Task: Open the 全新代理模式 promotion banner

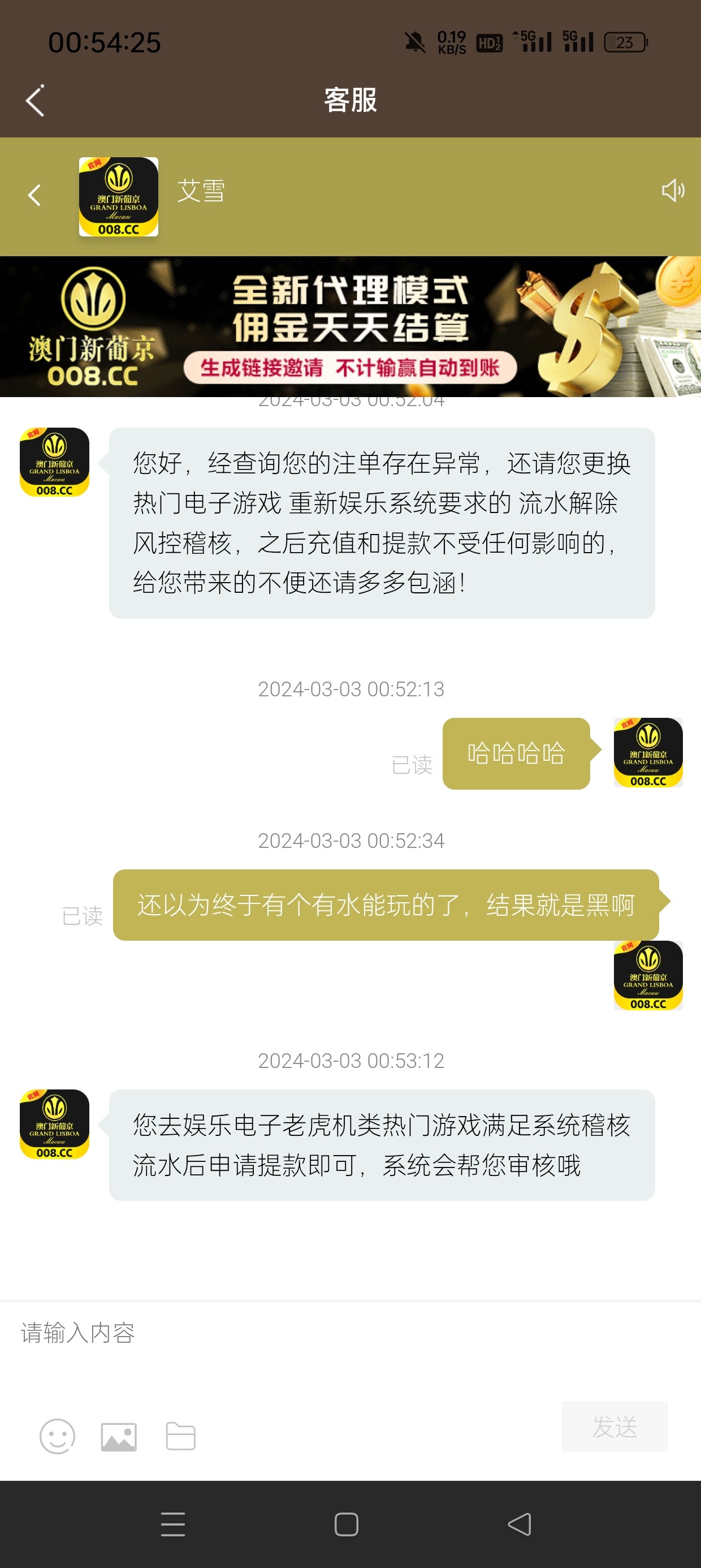Action: [350, 327]
